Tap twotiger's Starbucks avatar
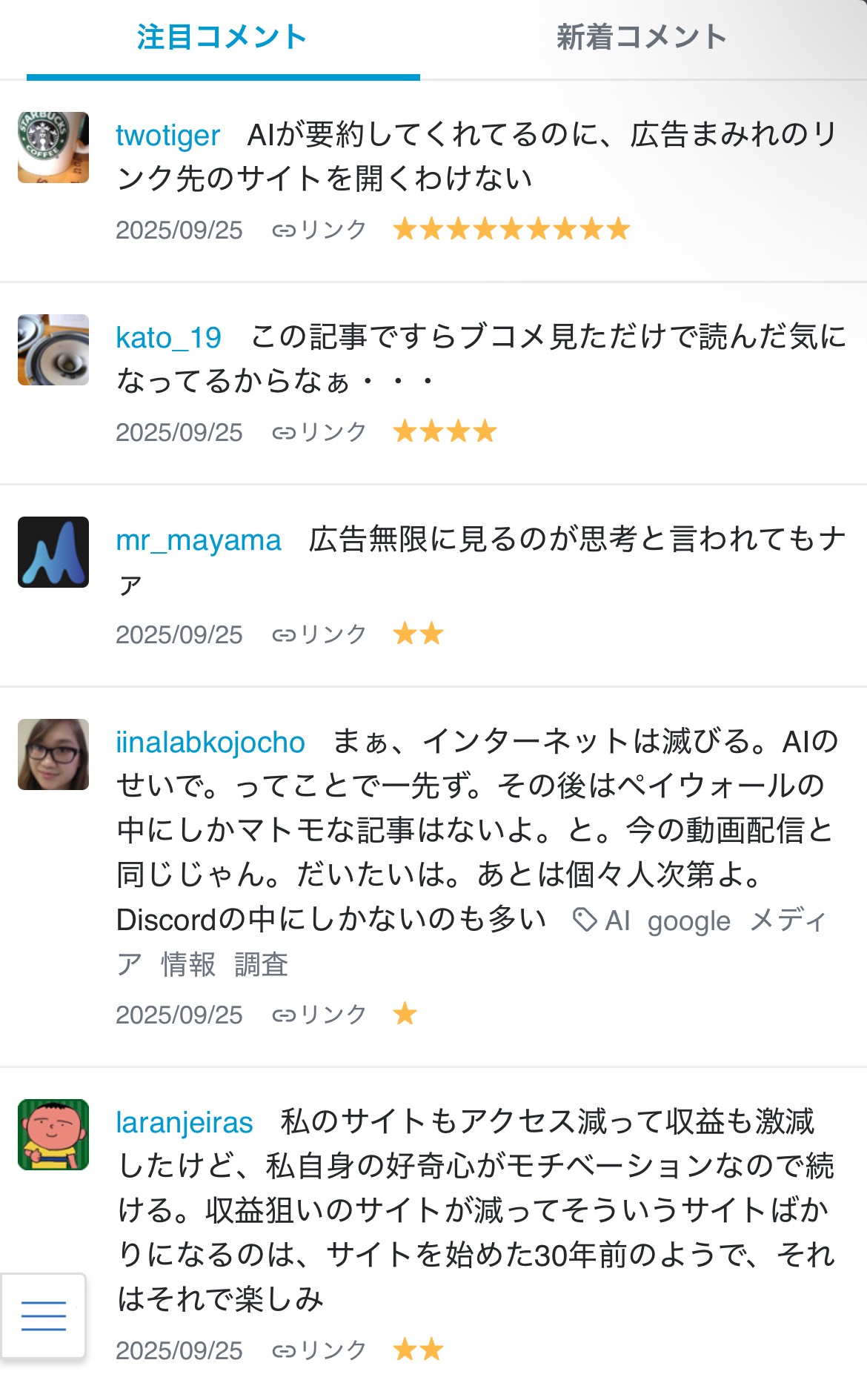The height and width of the screenshot is (1400, 867). [x=53, y=147]
